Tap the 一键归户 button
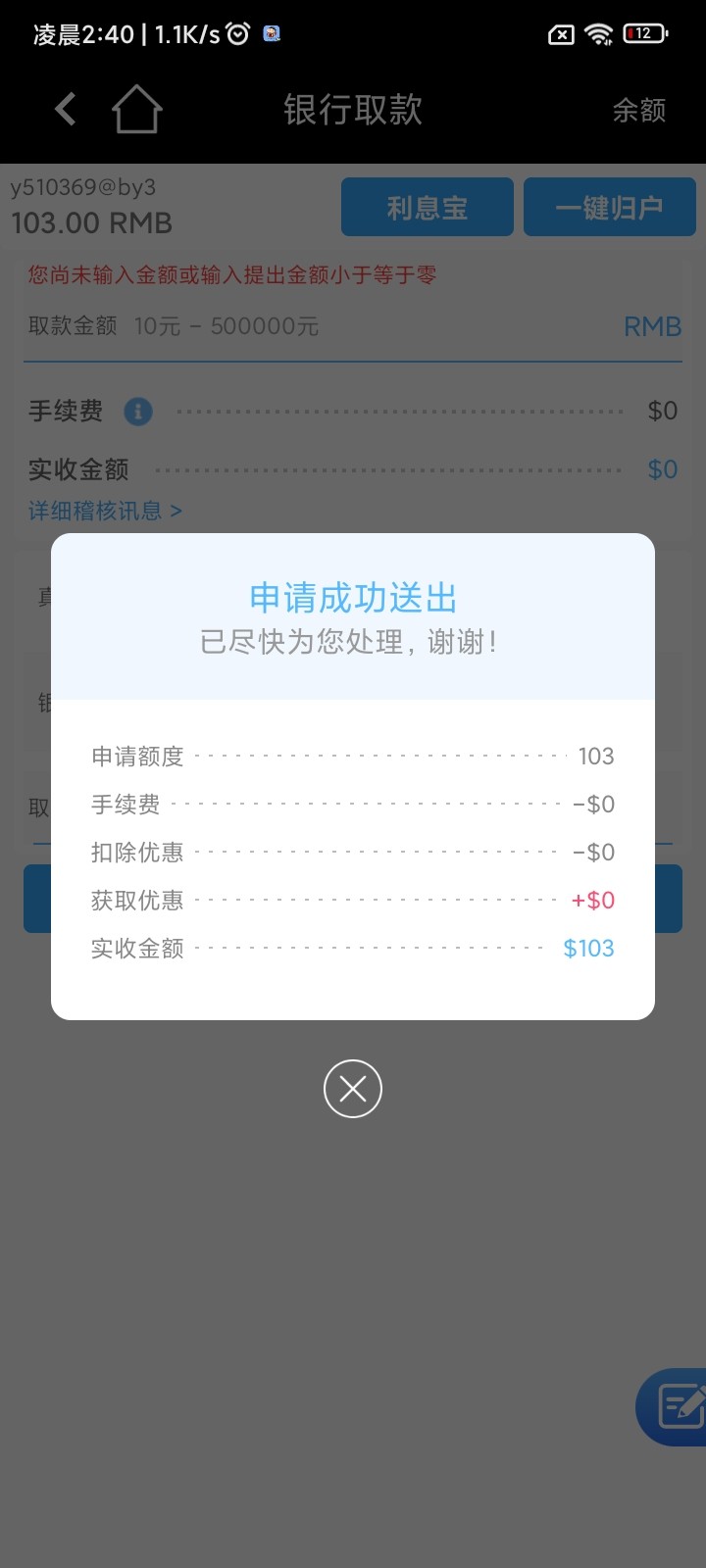The width and height of the screenshot is (706, 1568). tap(609, 207)
